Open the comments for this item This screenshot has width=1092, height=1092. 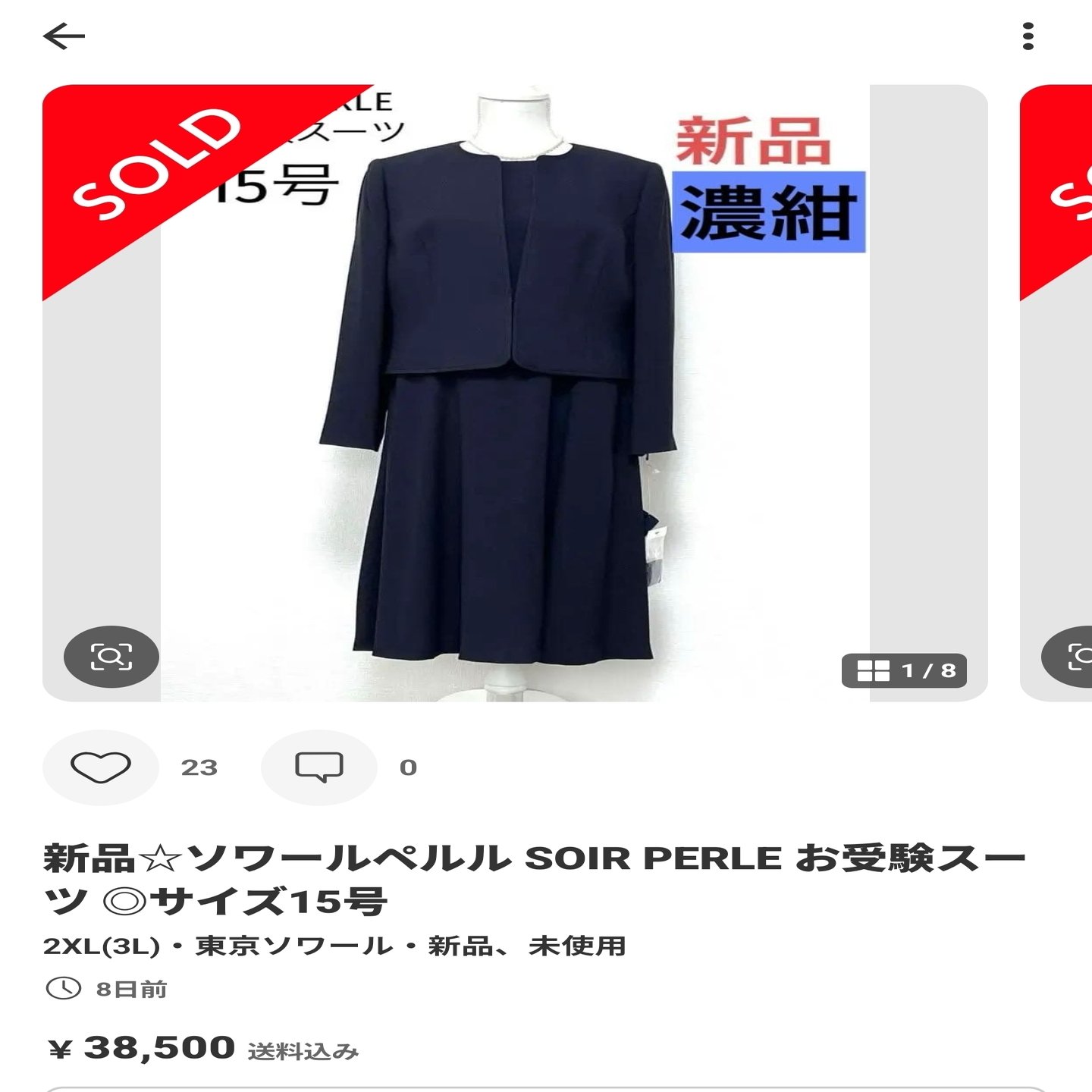[x=318, y=767]
